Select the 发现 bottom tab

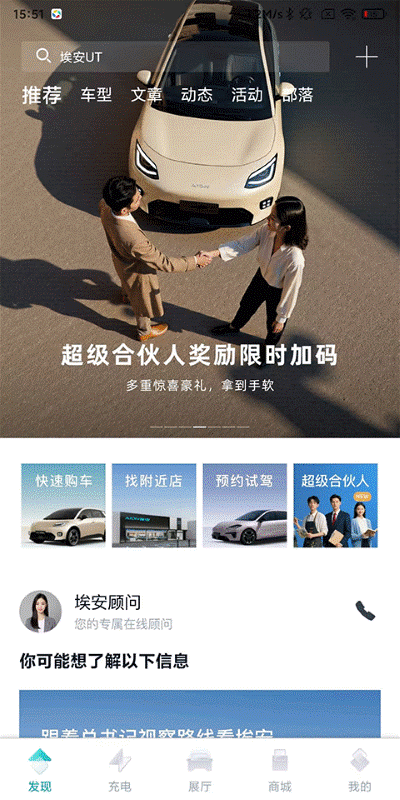point(40,770)
